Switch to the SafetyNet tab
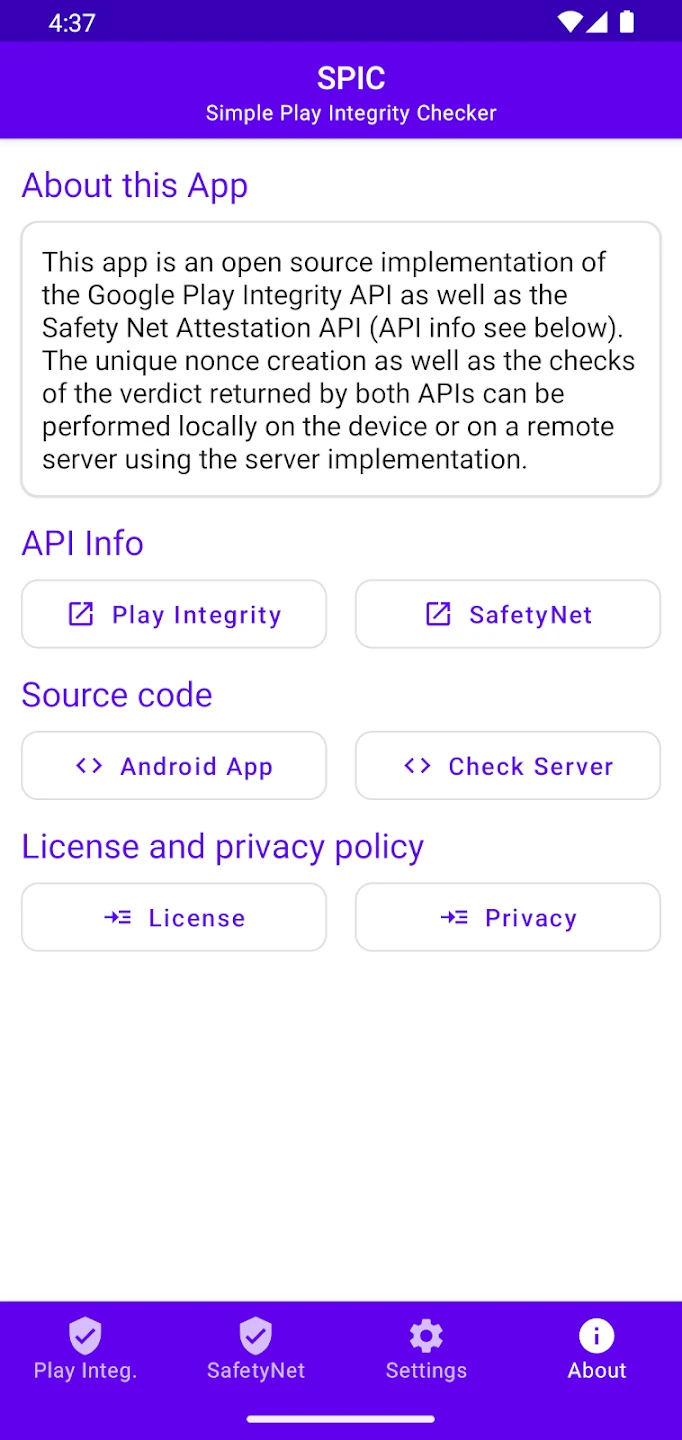The height and width of the screenshot is (1440, 682). [x=256, y=1349]
